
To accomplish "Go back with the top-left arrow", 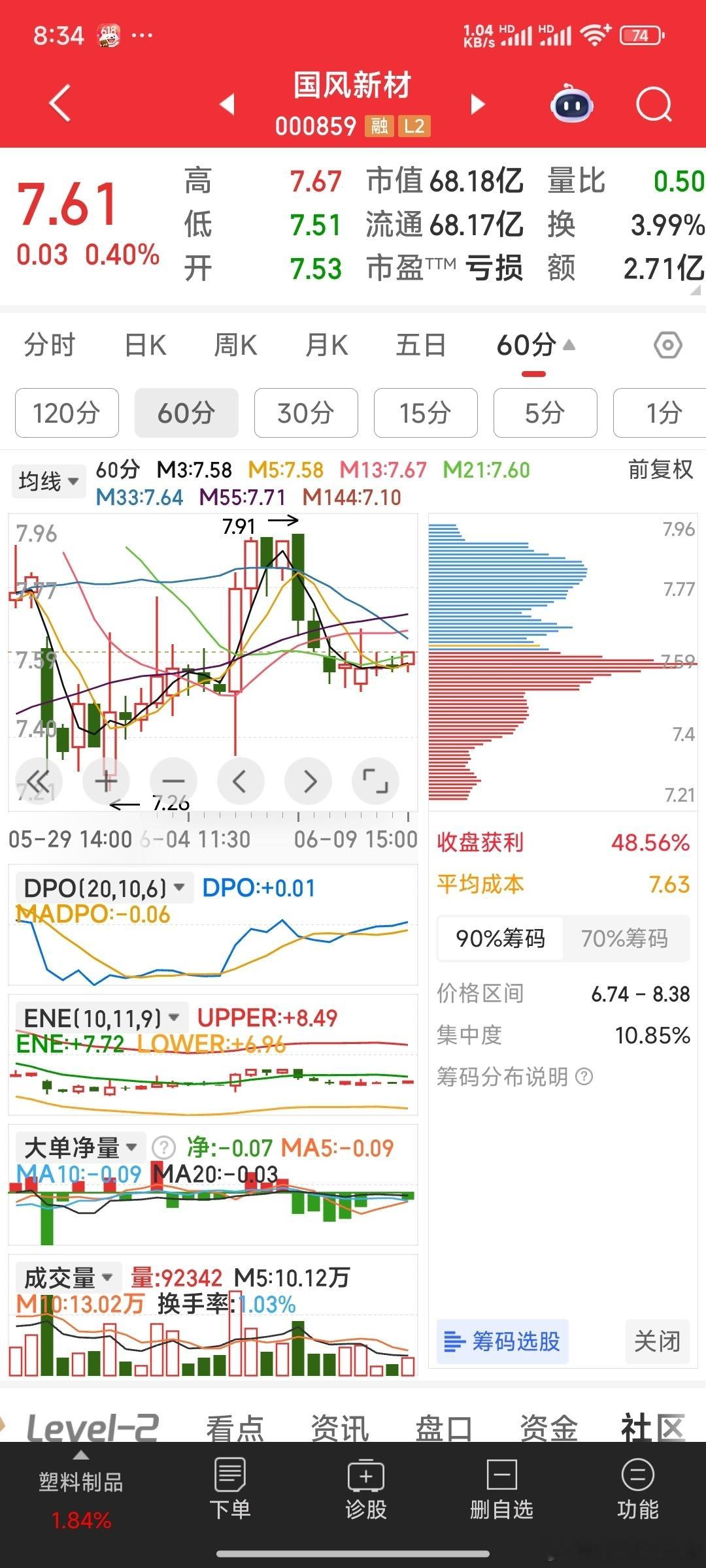I will pos(60,103).
